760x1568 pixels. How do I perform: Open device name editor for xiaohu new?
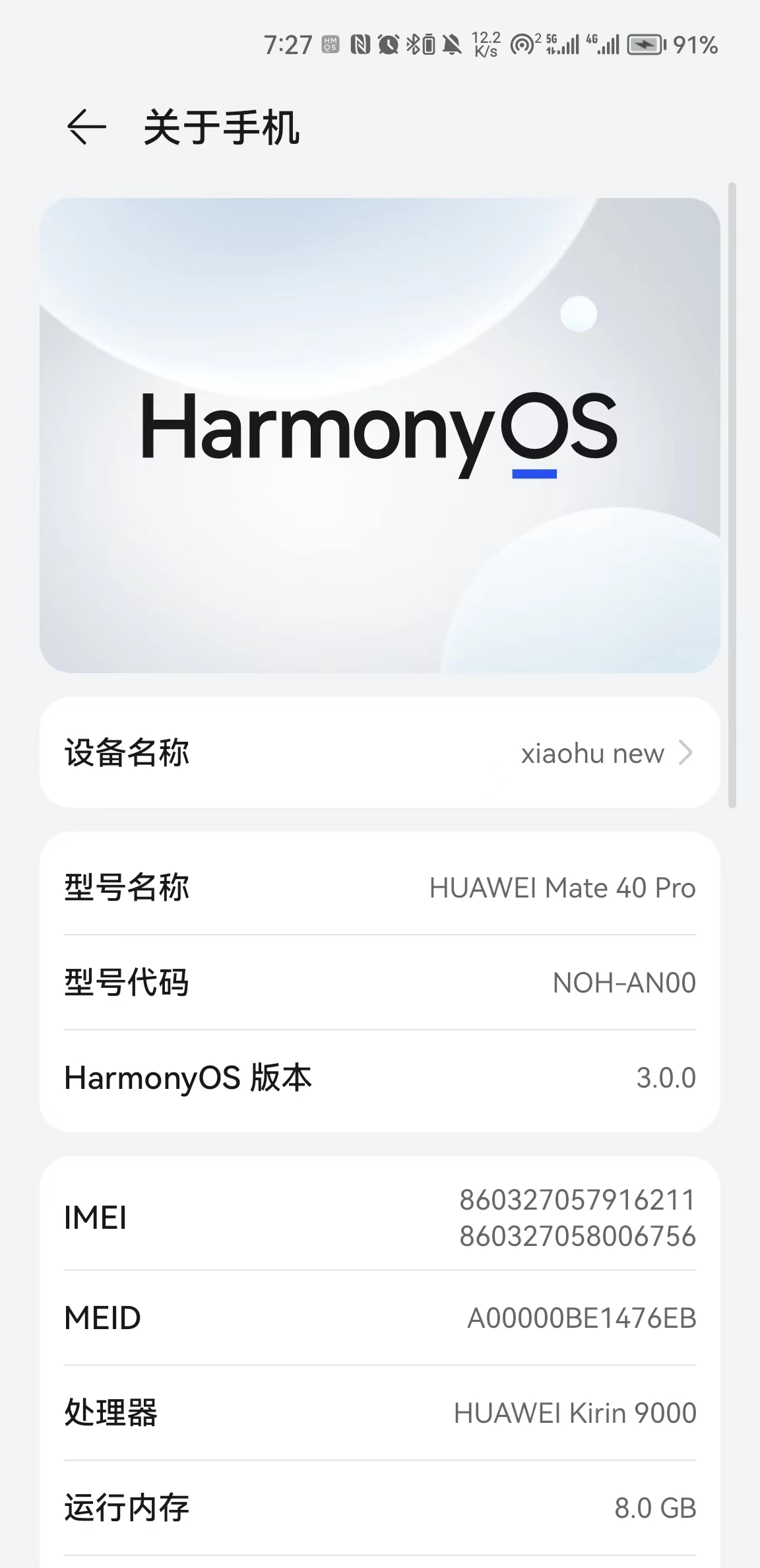[x=592, y=753]
